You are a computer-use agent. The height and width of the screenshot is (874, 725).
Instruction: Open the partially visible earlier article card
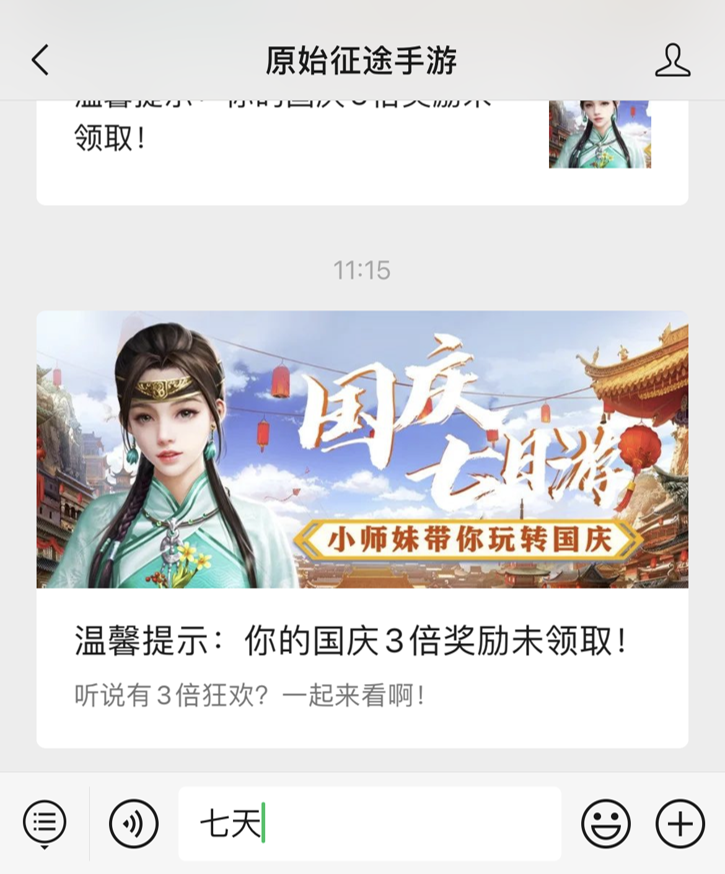click(x=362, y=150)
